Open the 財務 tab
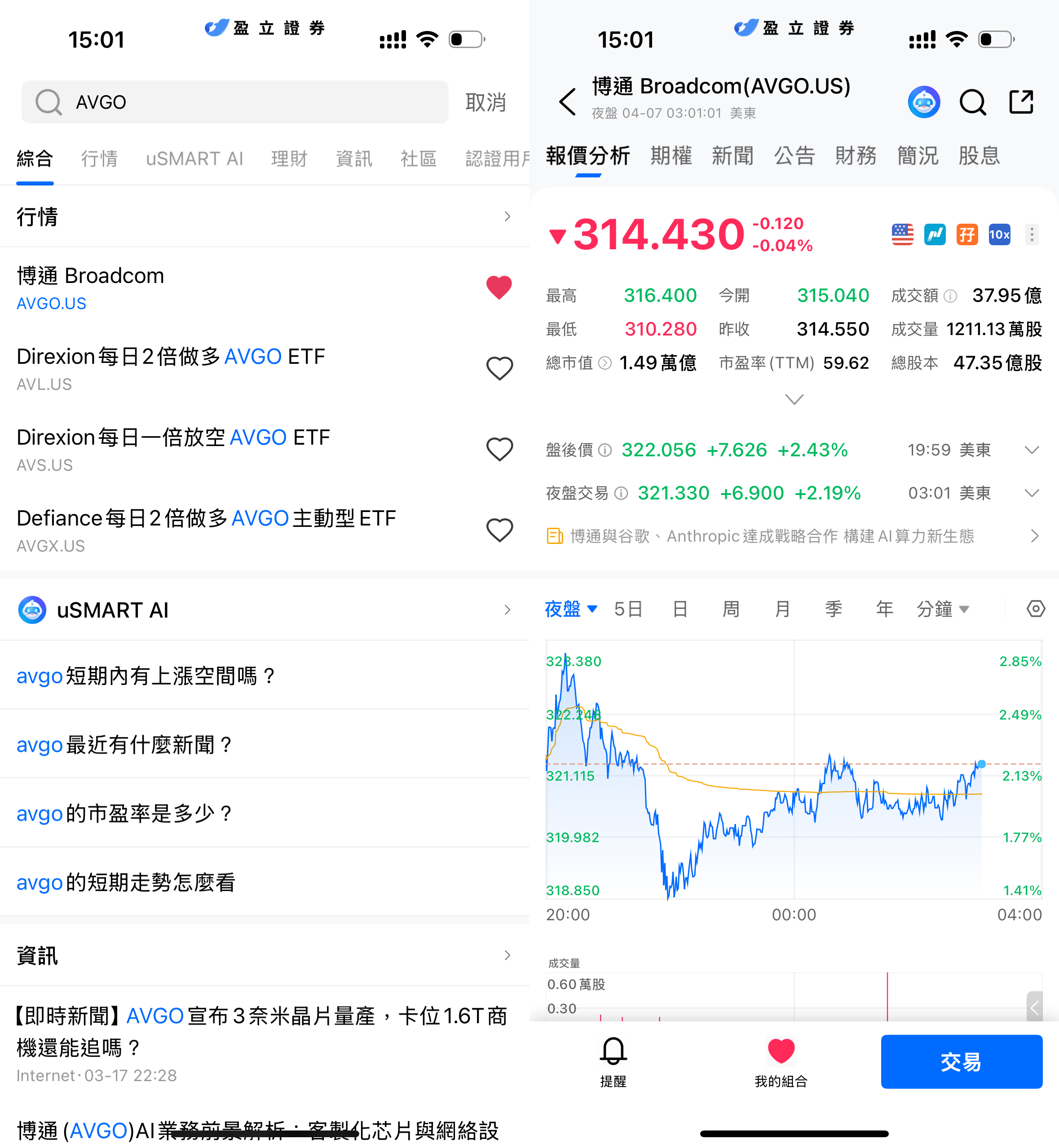 (x=855, y=156)
